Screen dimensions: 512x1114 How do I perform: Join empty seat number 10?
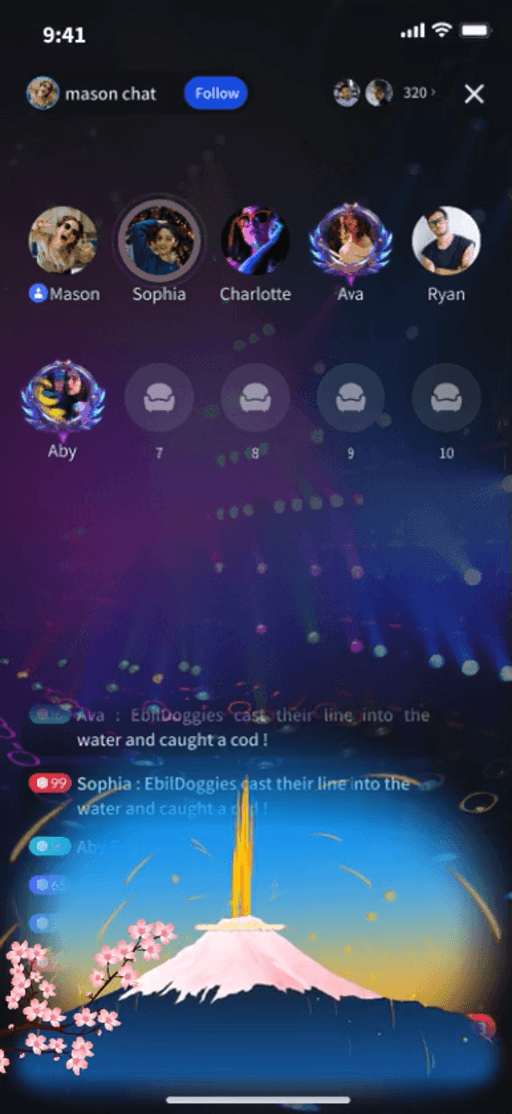pos(446,398)
